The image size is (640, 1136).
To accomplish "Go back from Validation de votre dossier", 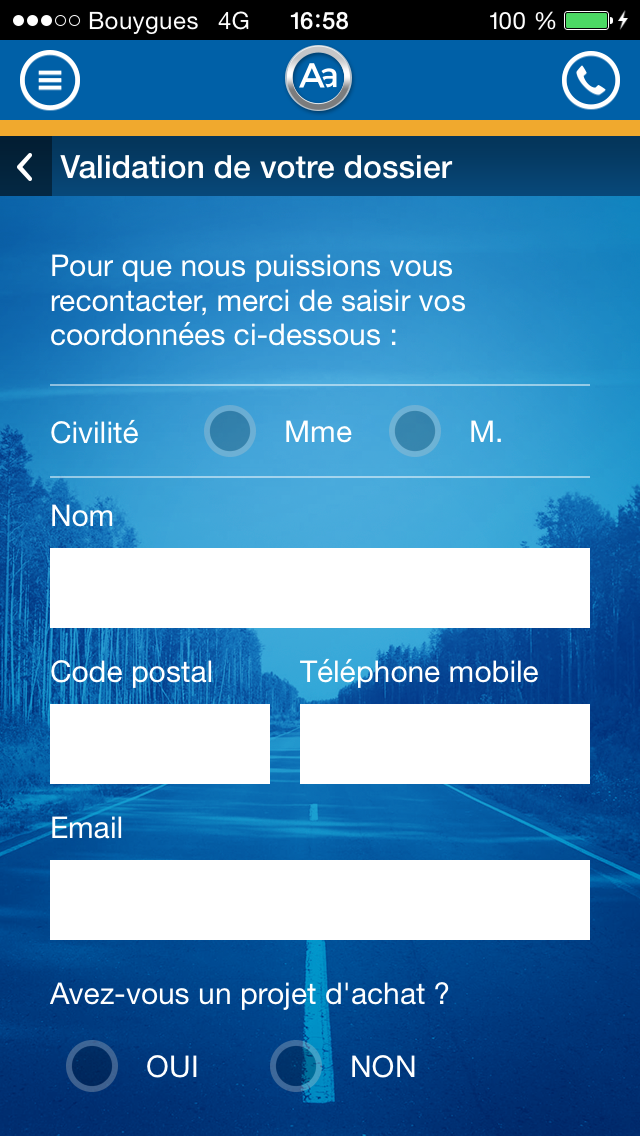I will (25, 167).
